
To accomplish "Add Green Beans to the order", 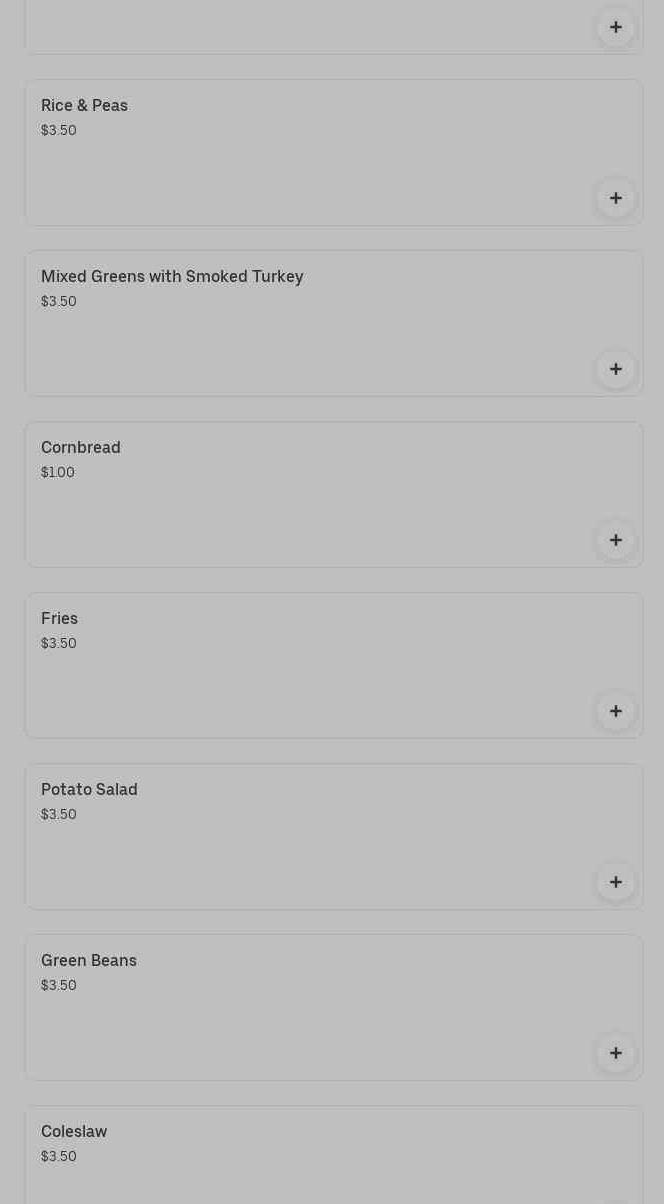I will (615, 1053).
